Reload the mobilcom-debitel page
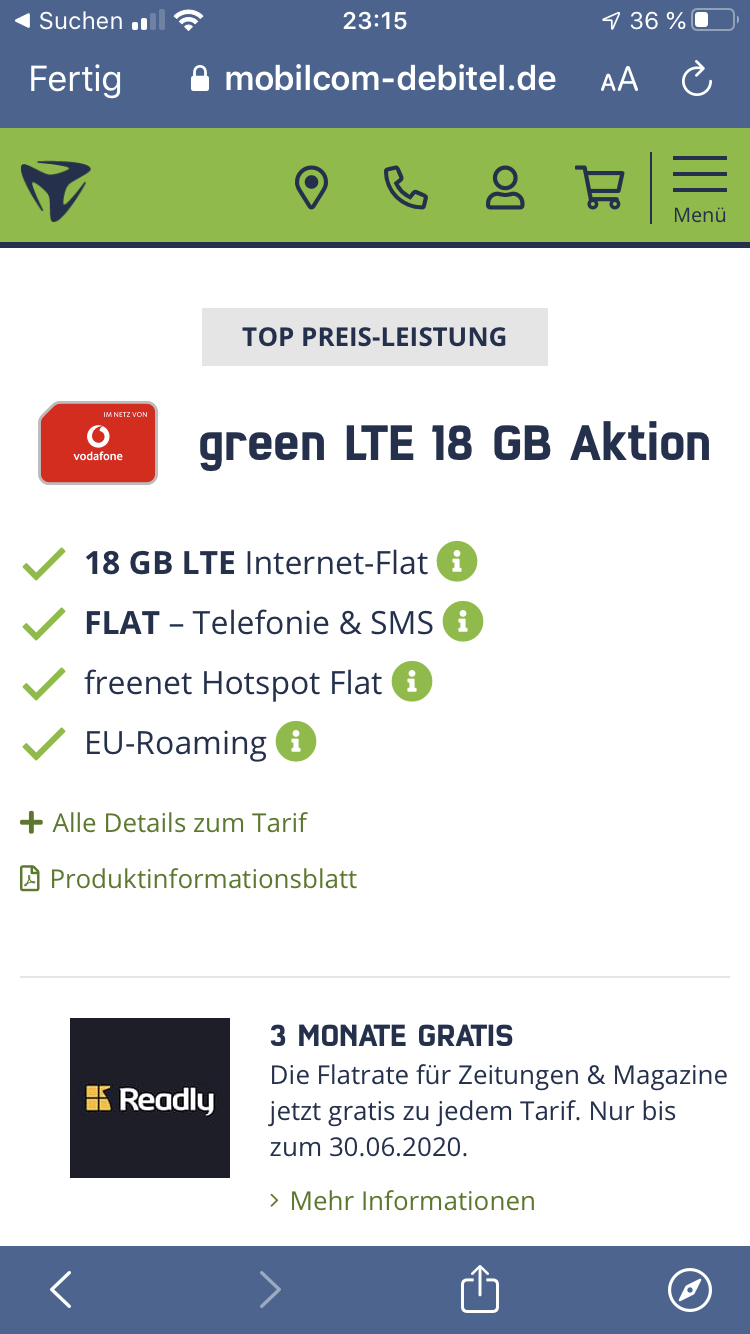The height and width of the screenshot is (1334, 750). click(x=696, y=79)
